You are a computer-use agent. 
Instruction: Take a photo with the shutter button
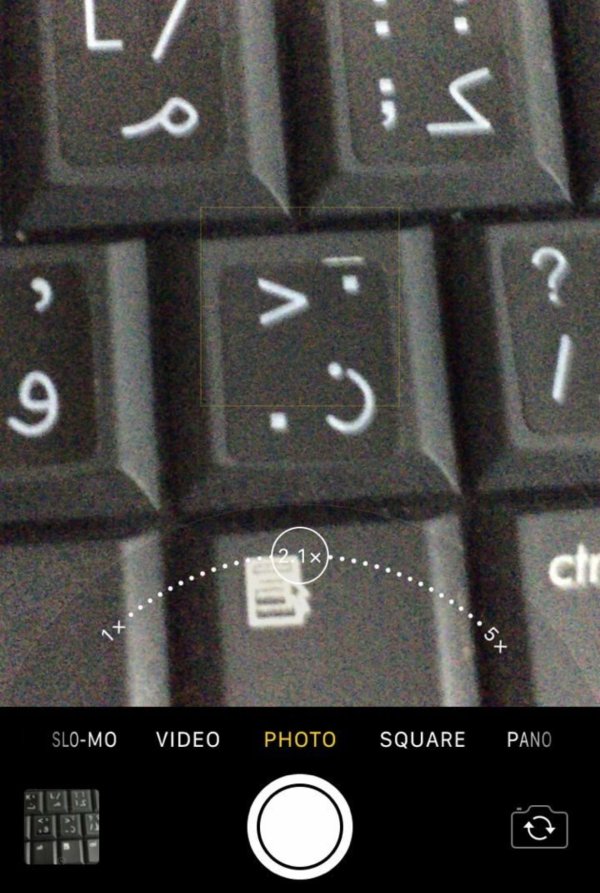[300, 825]
